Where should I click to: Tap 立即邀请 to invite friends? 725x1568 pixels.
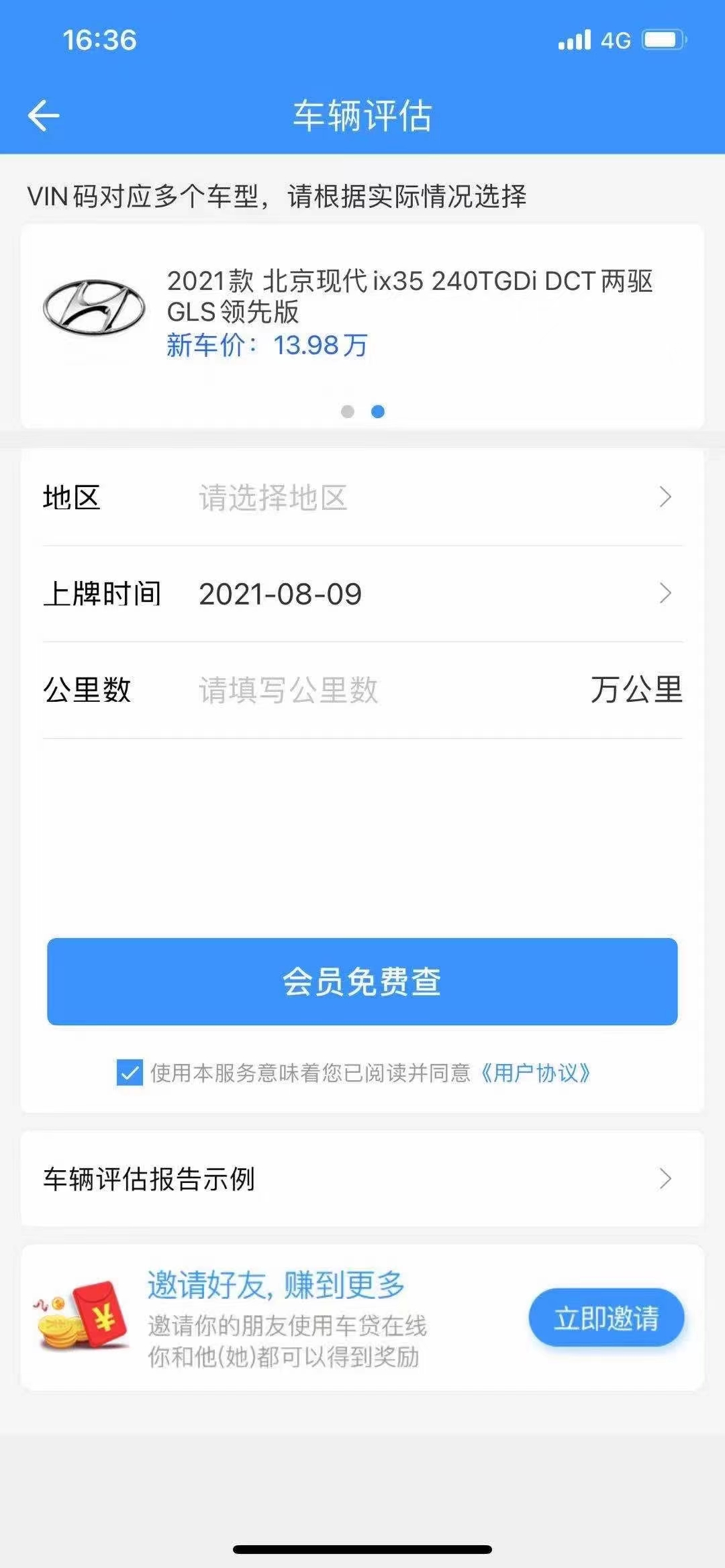[606, 1318]
